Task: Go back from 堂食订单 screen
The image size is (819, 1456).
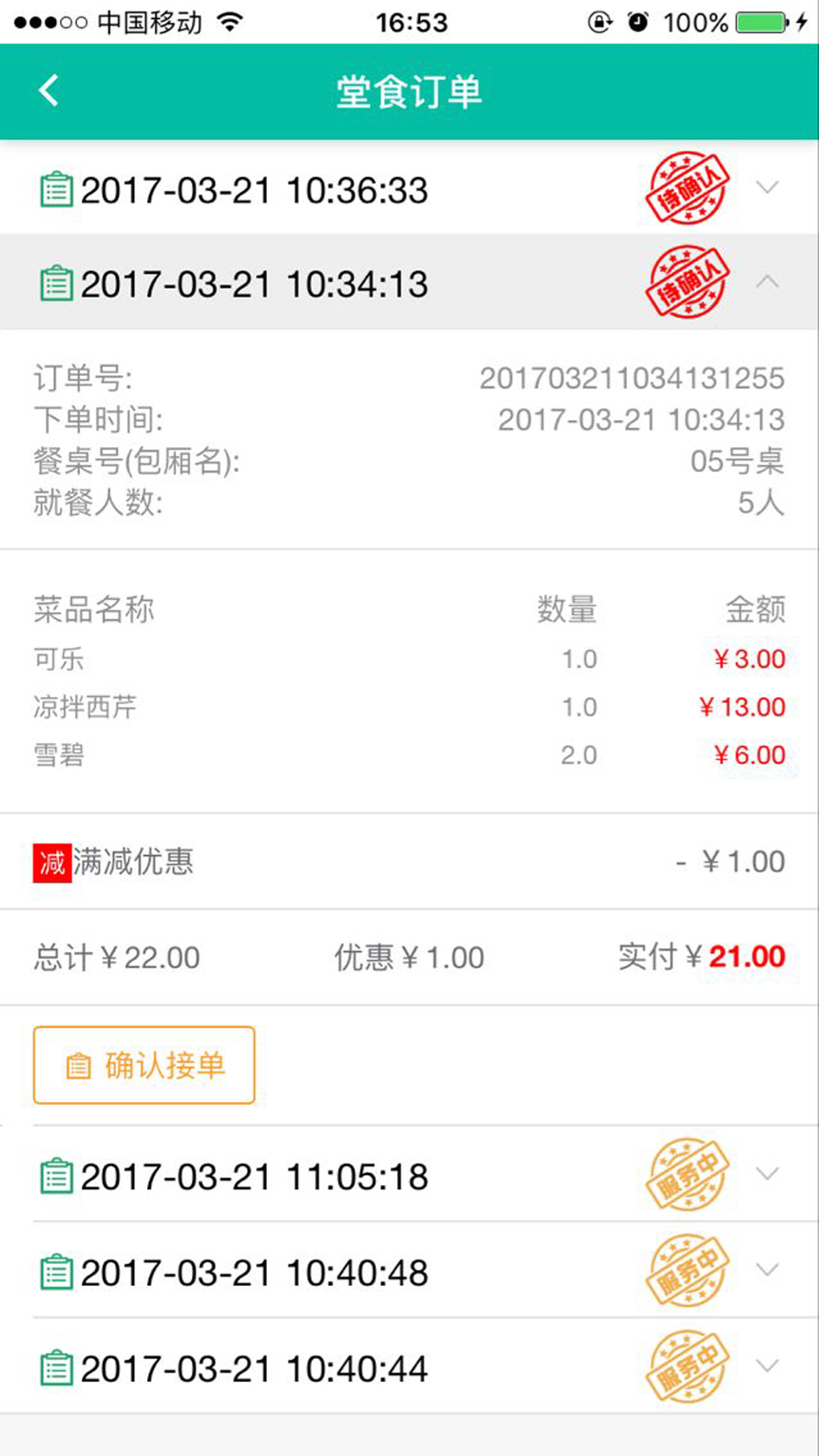Action: pyautogui.click(x=49, y=91)
